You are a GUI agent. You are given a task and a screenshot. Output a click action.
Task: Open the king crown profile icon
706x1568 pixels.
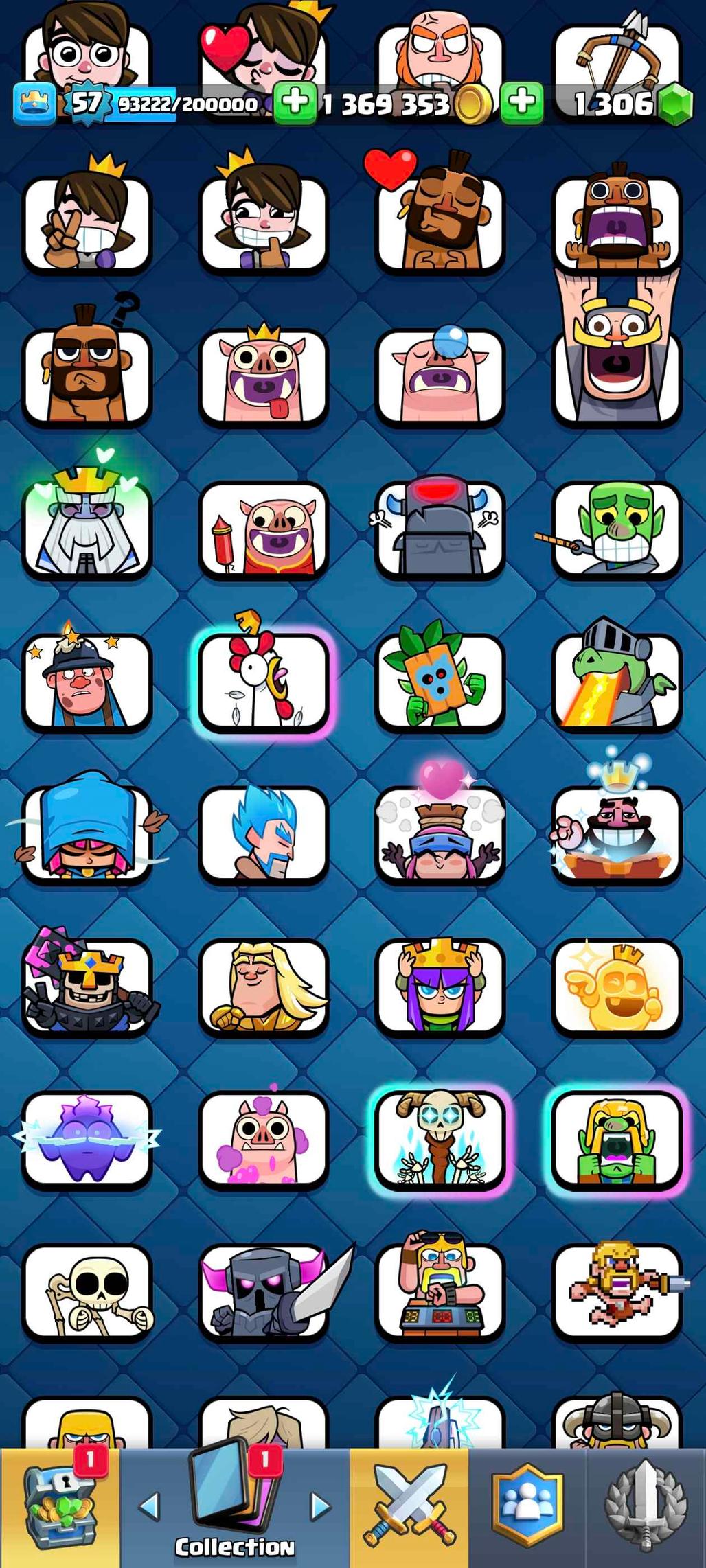[x=34, y=103]
